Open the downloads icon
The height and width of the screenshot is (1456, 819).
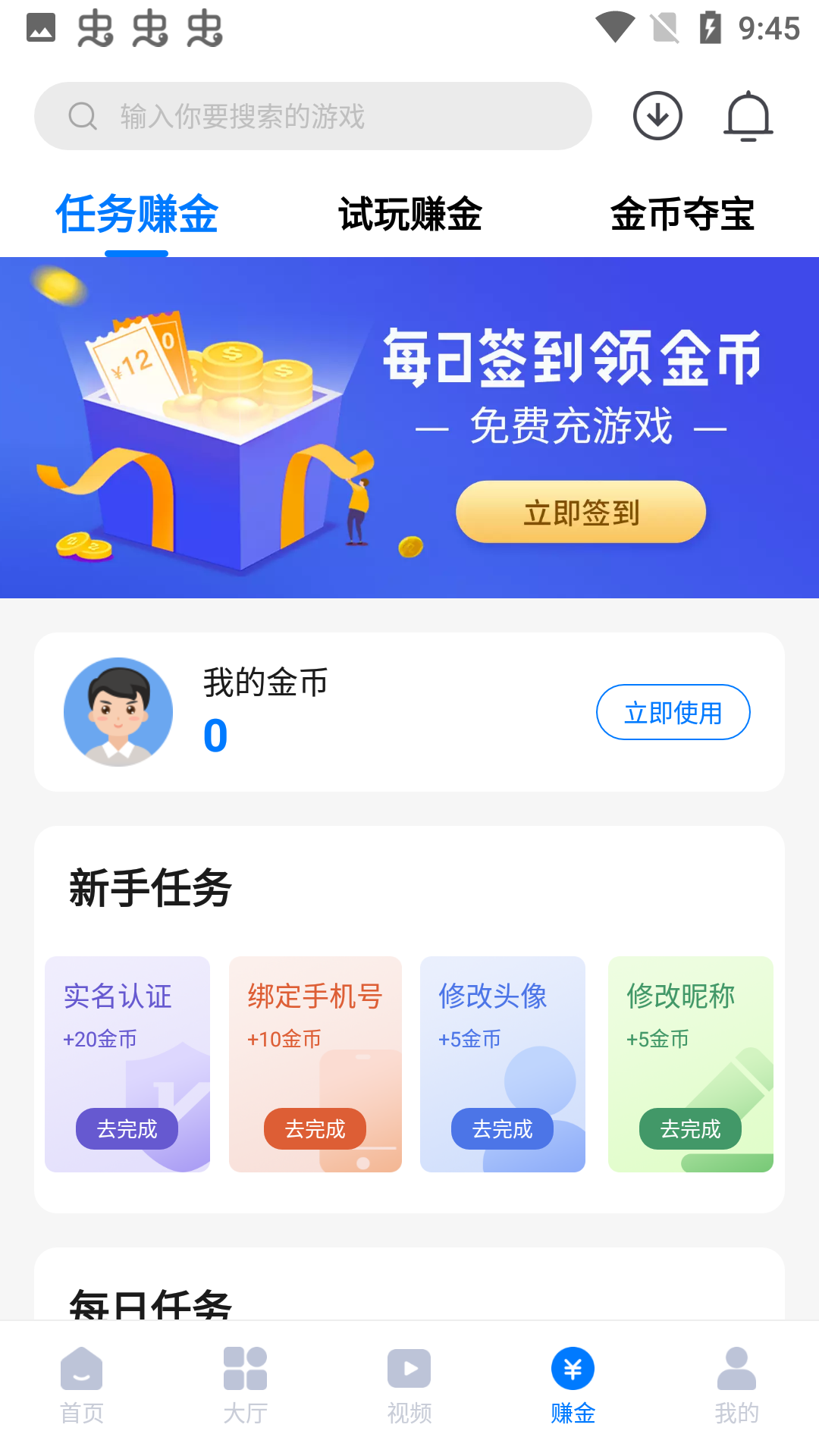[x=657, y=116]
